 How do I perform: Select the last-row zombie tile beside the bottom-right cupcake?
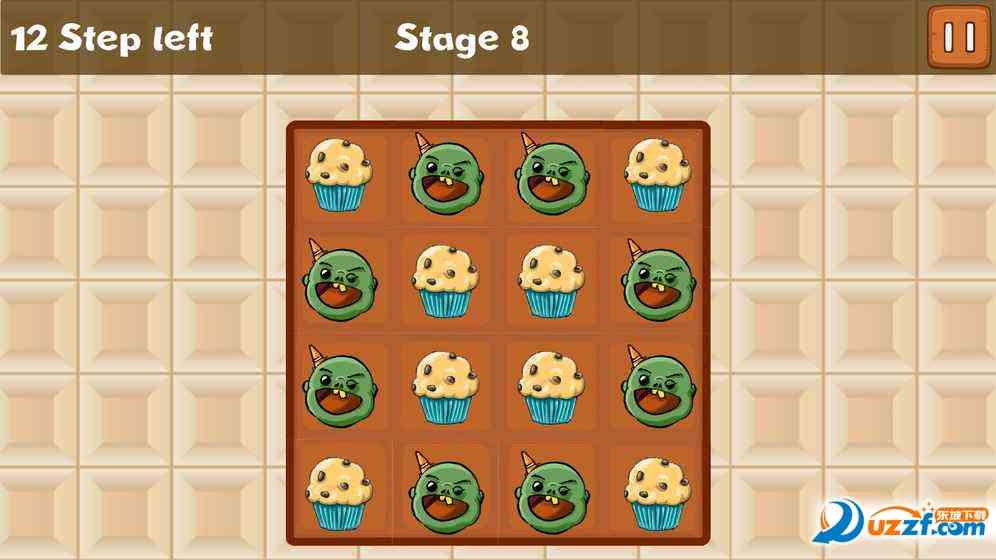[x=551, y=493]
